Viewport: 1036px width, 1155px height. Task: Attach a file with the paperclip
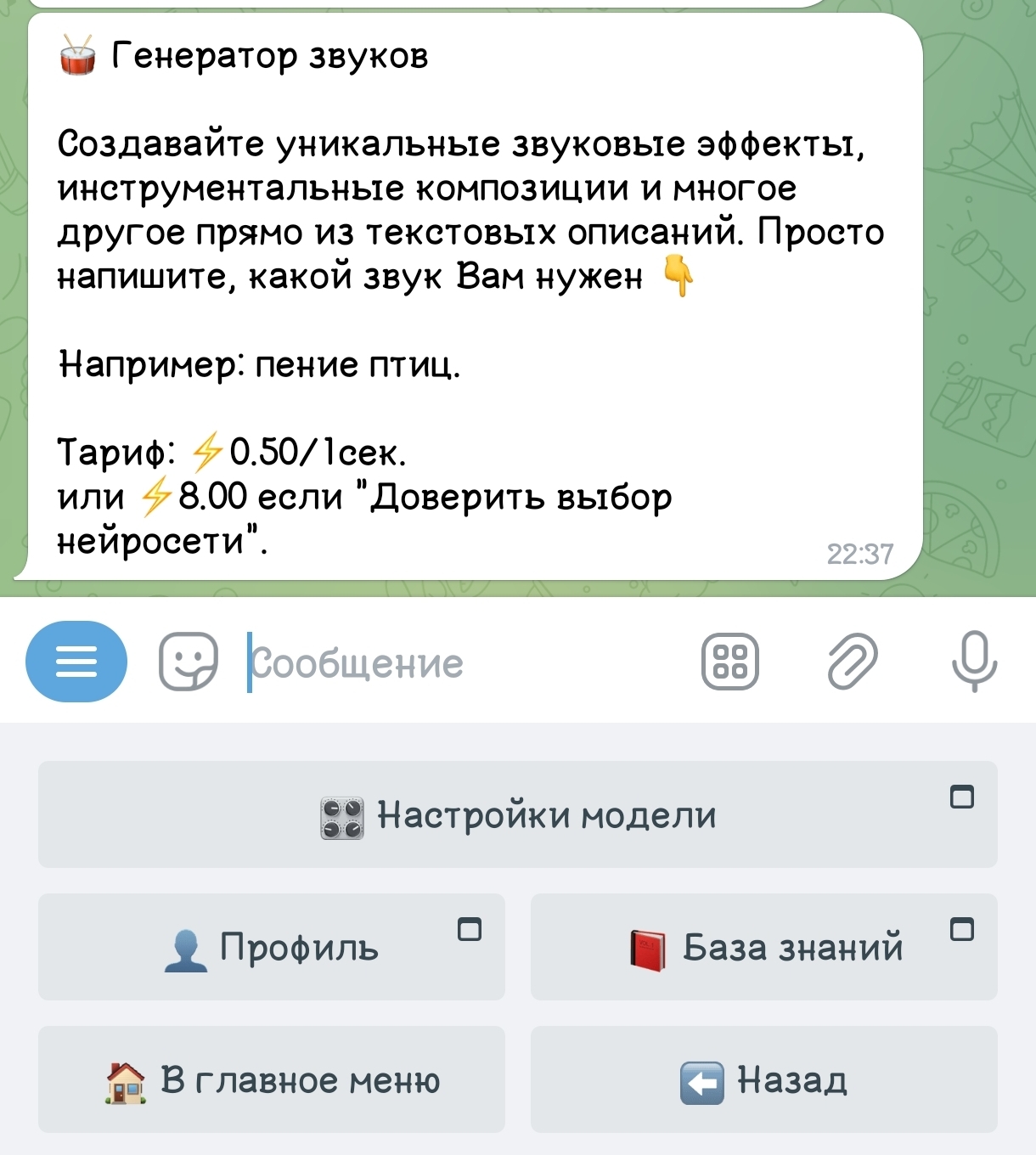pos(852,662)
